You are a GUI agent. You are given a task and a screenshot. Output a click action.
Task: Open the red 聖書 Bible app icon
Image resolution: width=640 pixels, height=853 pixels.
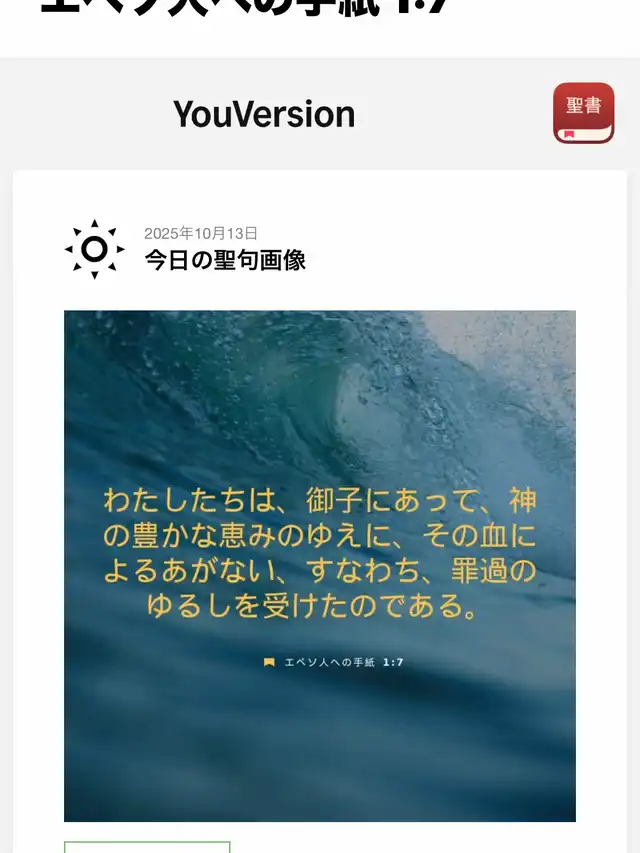(583, 113)
